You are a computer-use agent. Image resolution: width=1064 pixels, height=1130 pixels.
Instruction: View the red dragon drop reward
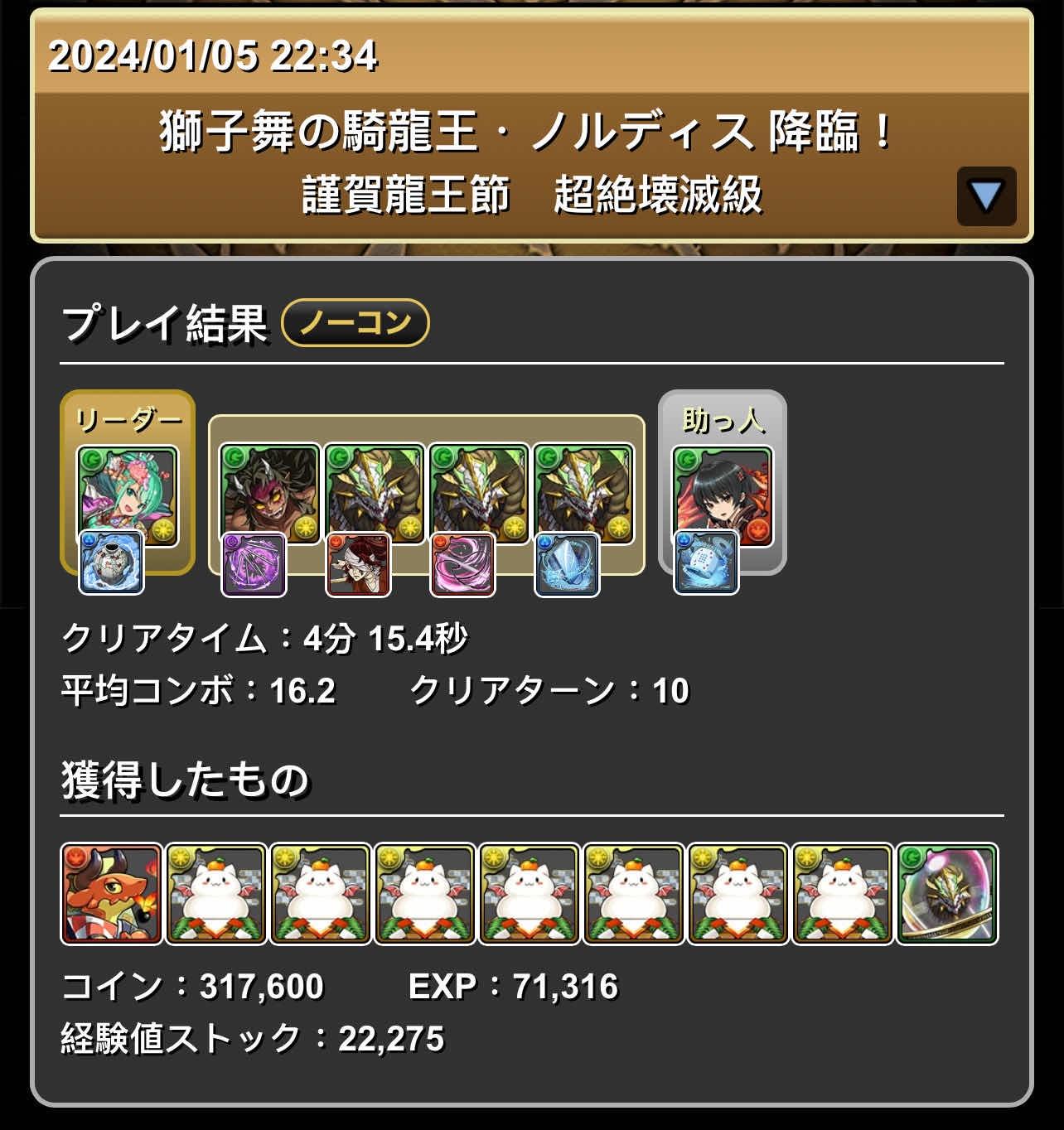pyautogui.click(x=112, y=894)
